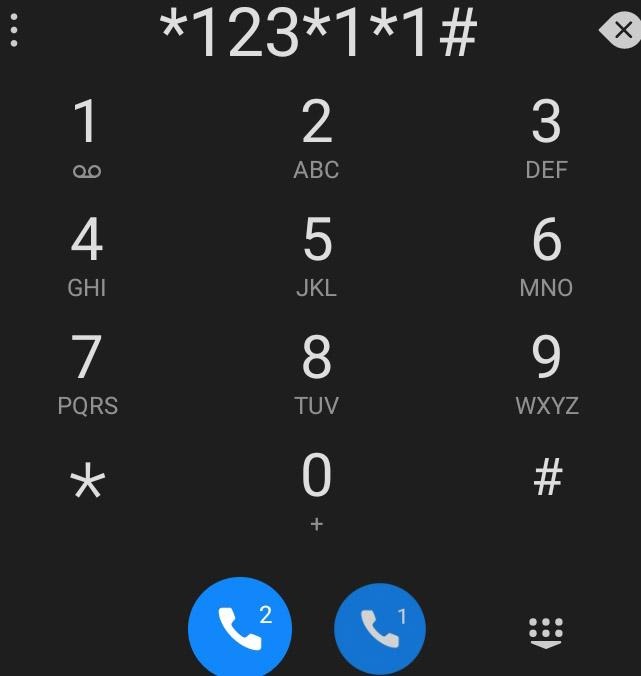
Task: Enter digit 6 MNO
Action: 546,255
